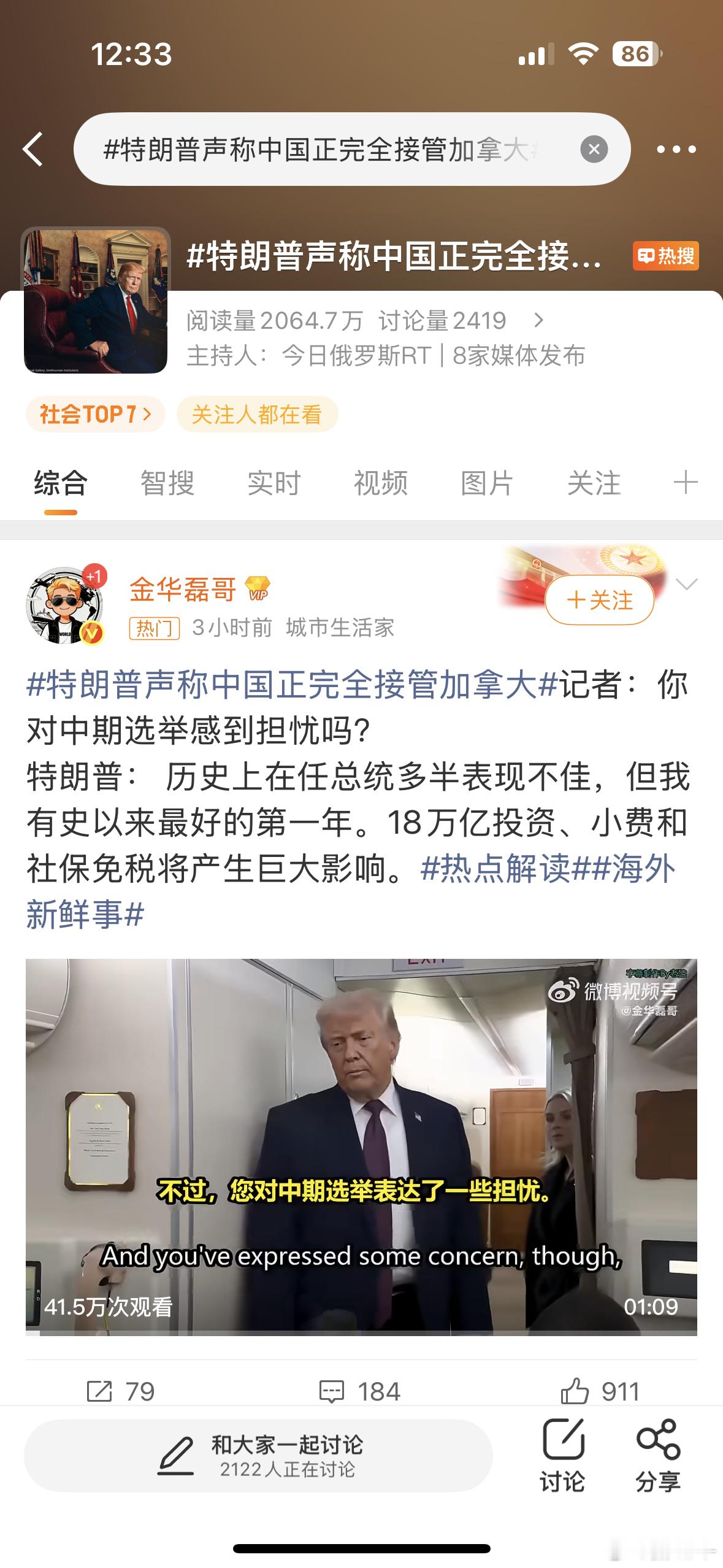Open the three-dot more options menu
Viewport: 723px width, 1568px height.
click(x=676, y=149)
